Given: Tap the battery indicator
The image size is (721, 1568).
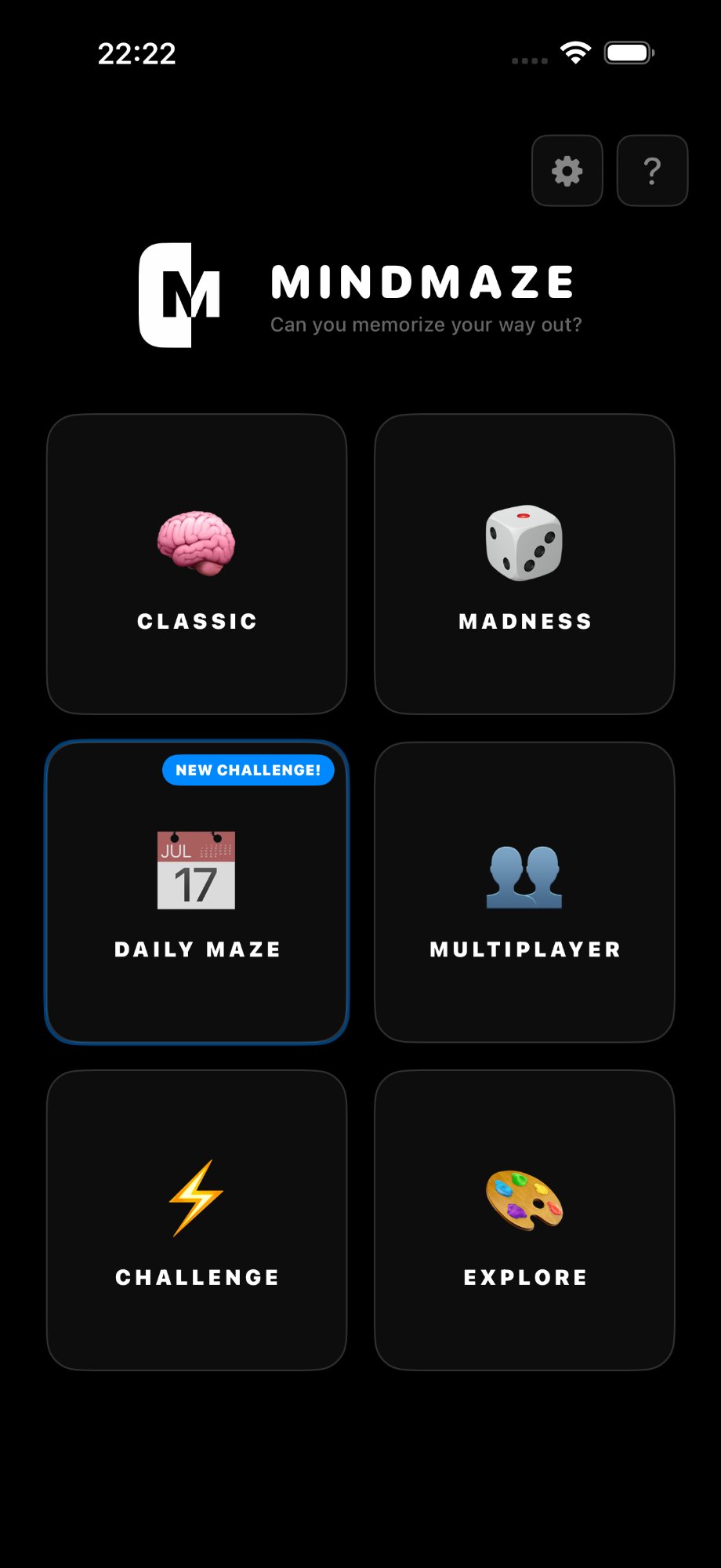Looking at the screenshot, I should [x=627, y=52].
